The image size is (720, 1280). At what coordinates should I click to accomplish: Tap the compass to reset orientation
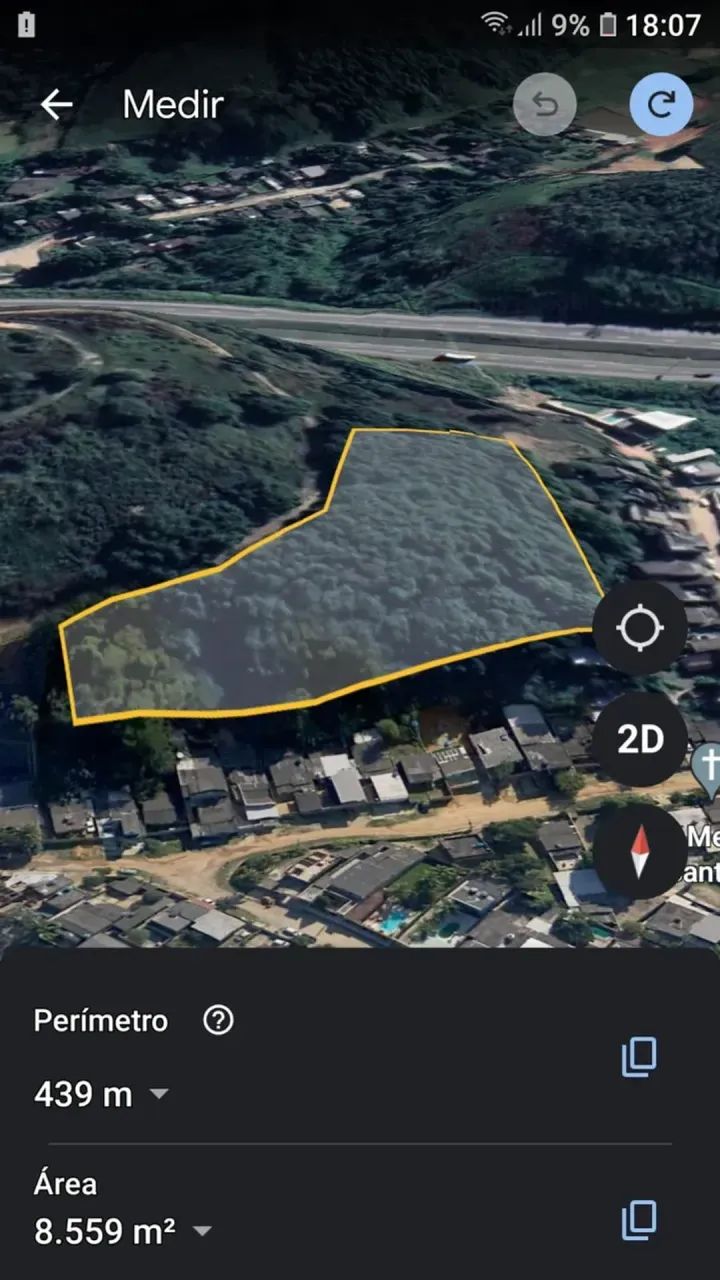tap(640, 851)
